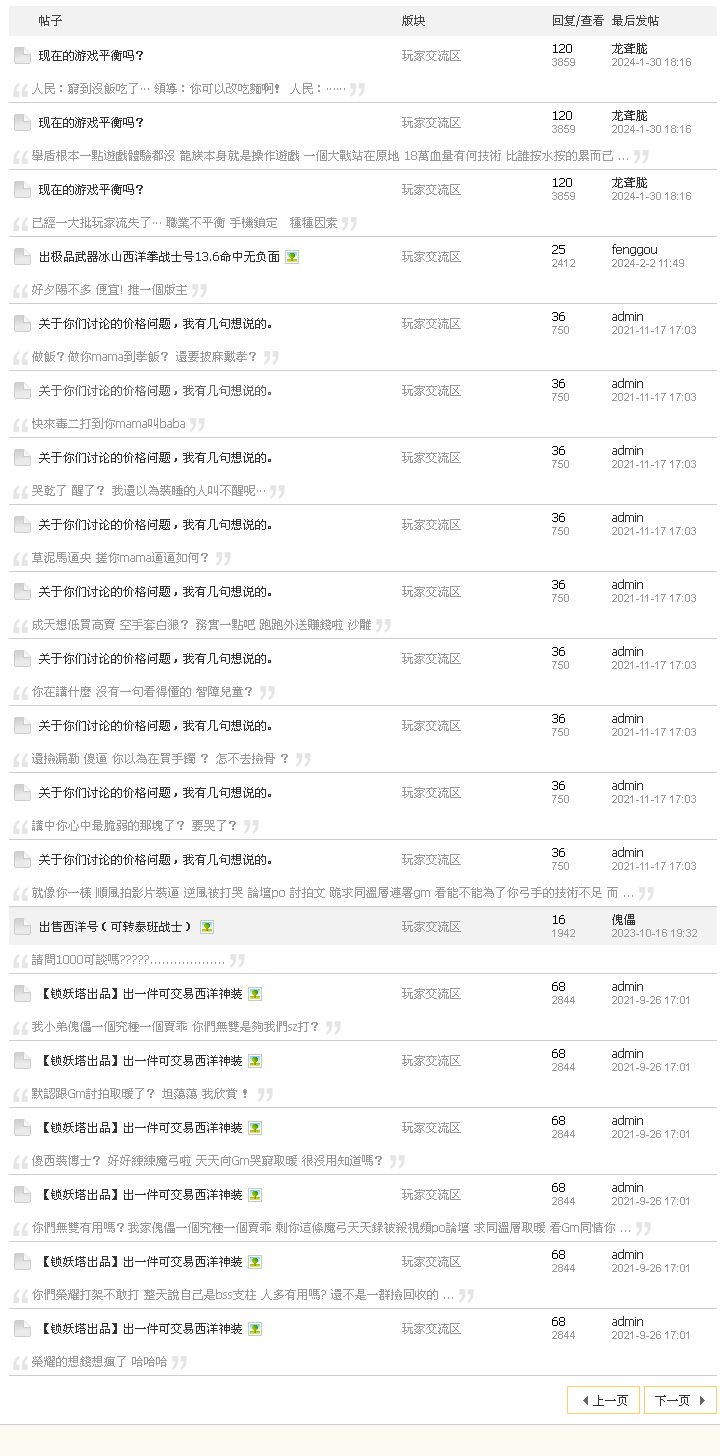
Task: Open 现在的游戏平衡吗 thread above the 已經一大批玩家流失了 quote
Action: 91,190
